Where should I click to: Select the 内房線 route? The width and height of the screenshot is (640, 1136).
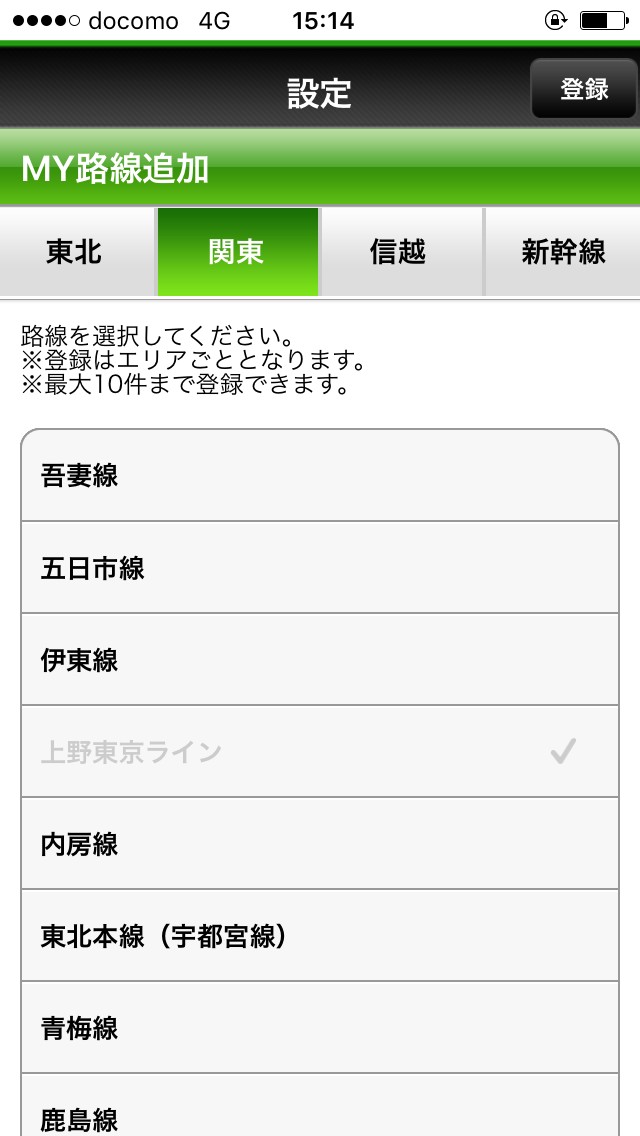[320, 844]
